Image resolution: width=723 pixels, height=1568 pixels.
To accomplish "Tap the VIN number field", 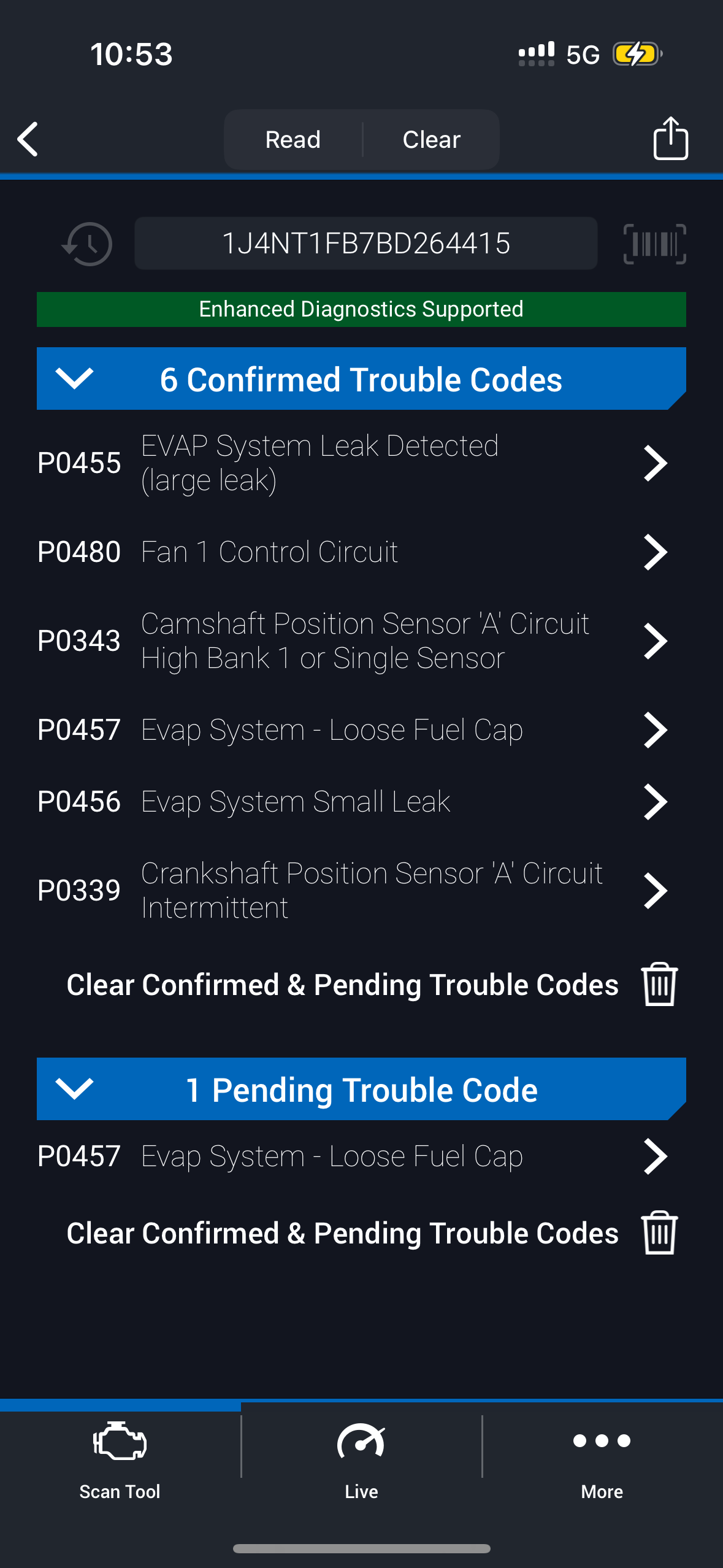I will point(365,244).
